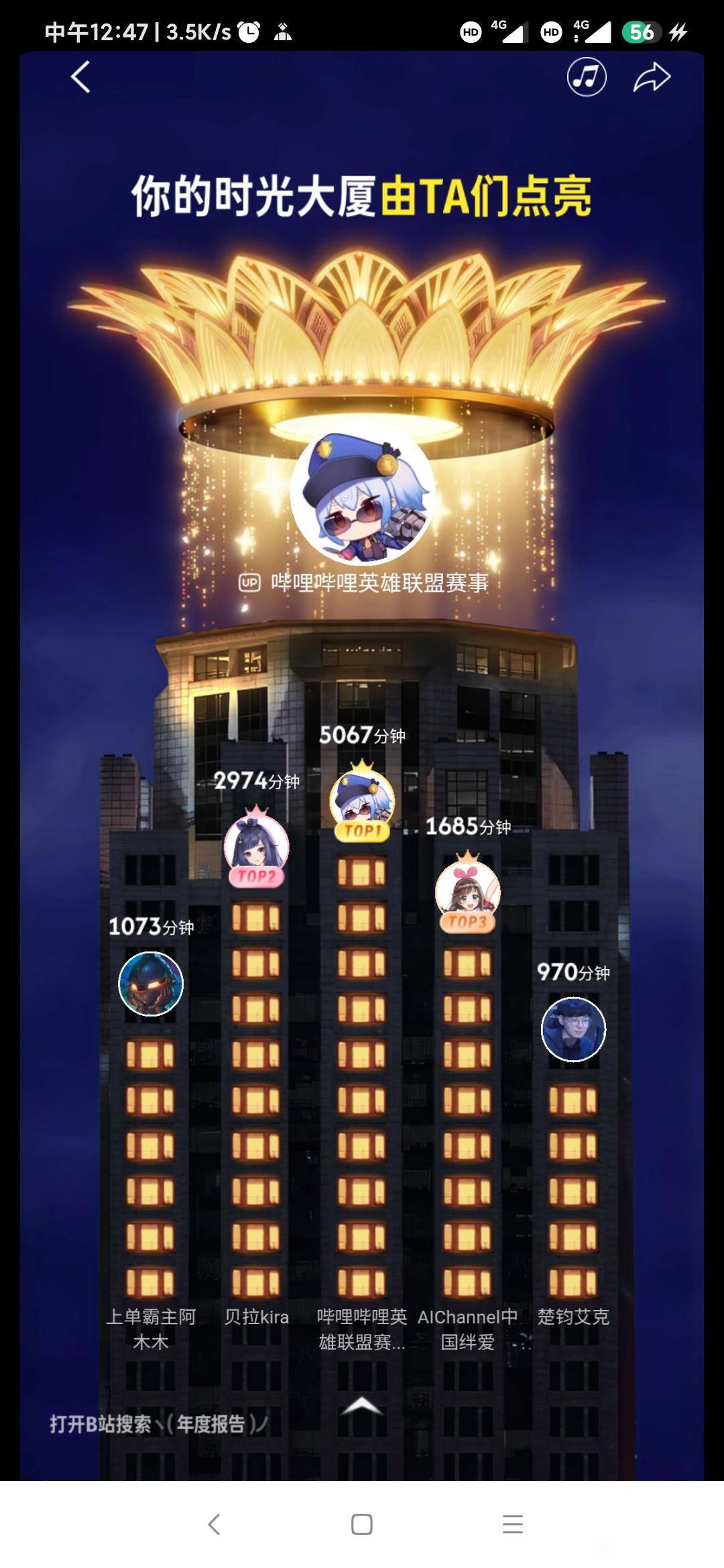Image resolution: width=724 pixels, height=1568 pixels.
Task: Tap the system home button
Action: click(x=362, y=1524)
